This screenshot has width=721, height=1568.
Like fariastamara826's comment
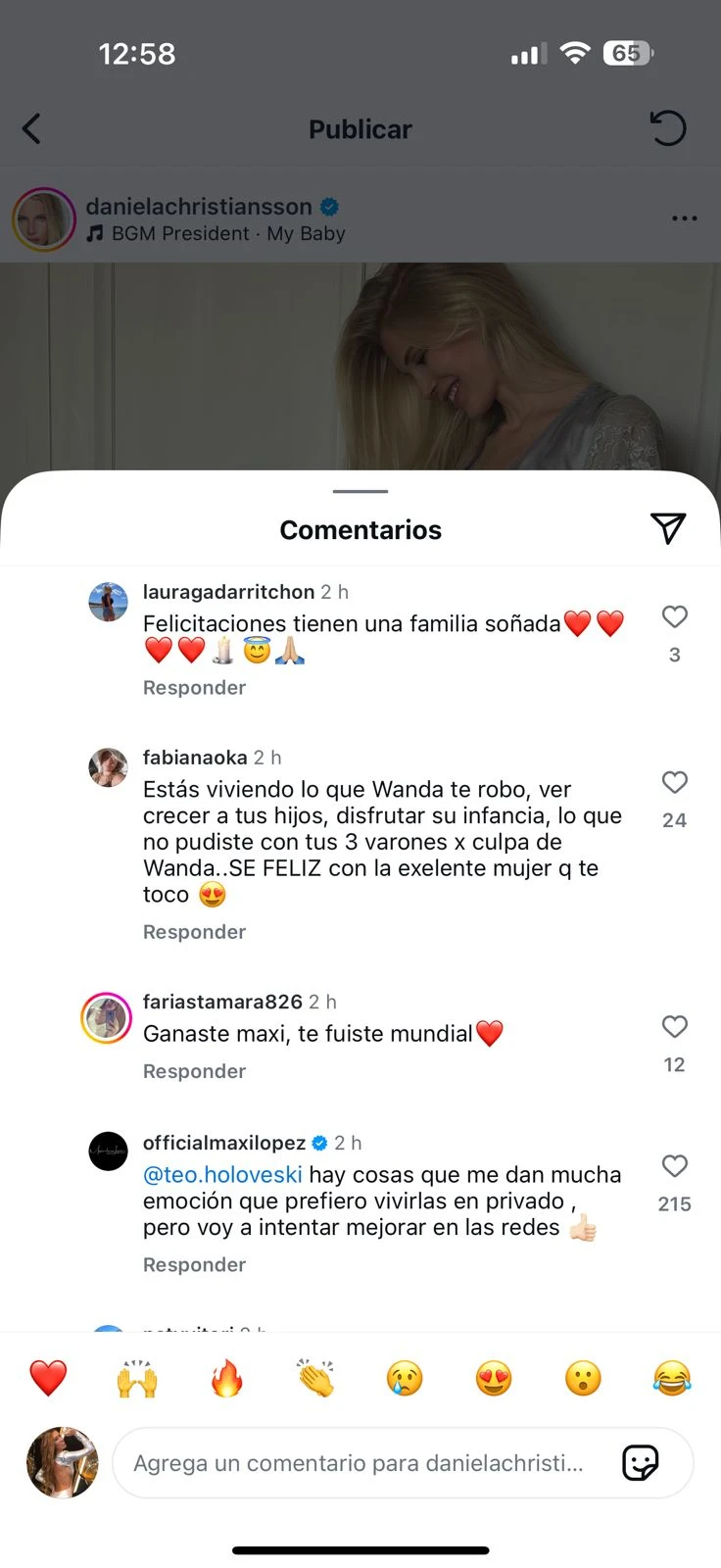674,1026
